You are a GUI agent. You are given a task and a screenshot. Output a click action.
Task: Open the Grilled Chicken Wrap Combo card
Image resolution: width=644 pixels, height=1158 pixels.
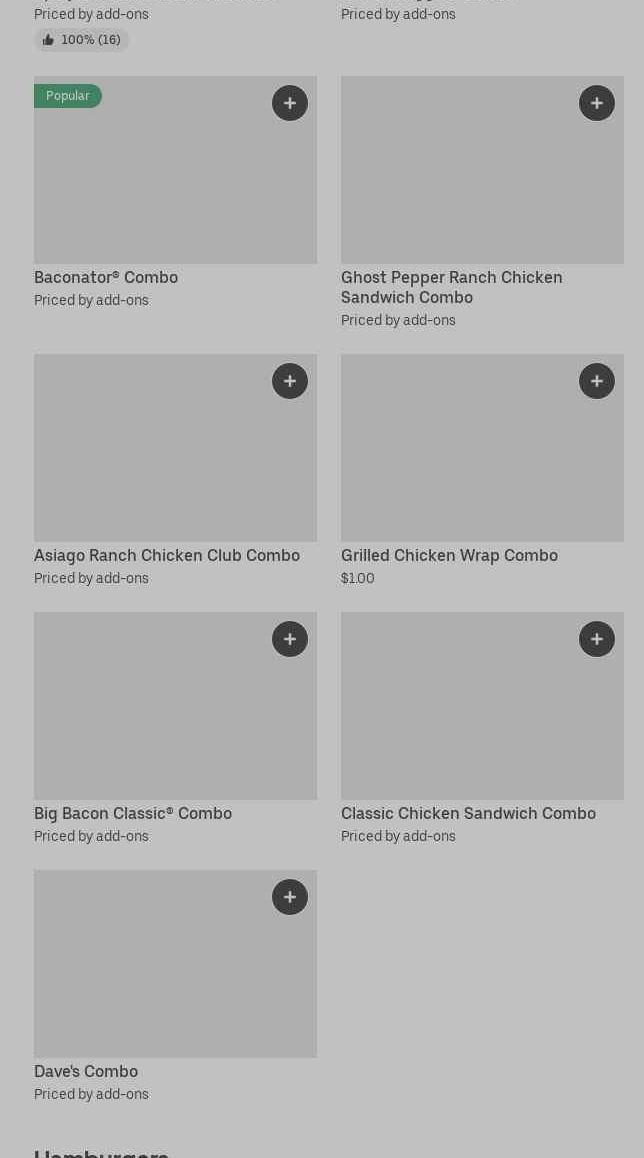[482, 470]
